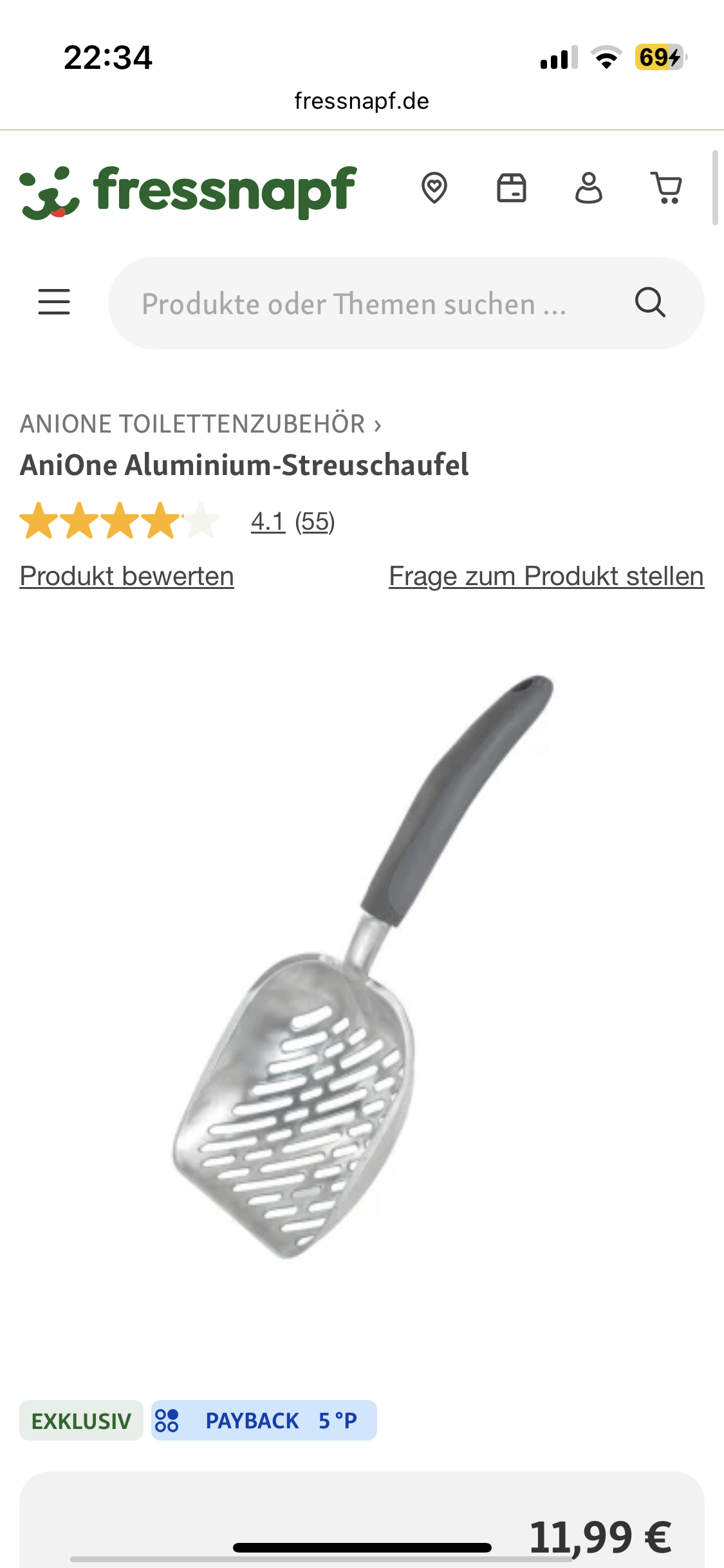Tap Frage zum Produkt stellen link
The height and width of the screenshot is (1568, 724).
click(x=546, y=576)
